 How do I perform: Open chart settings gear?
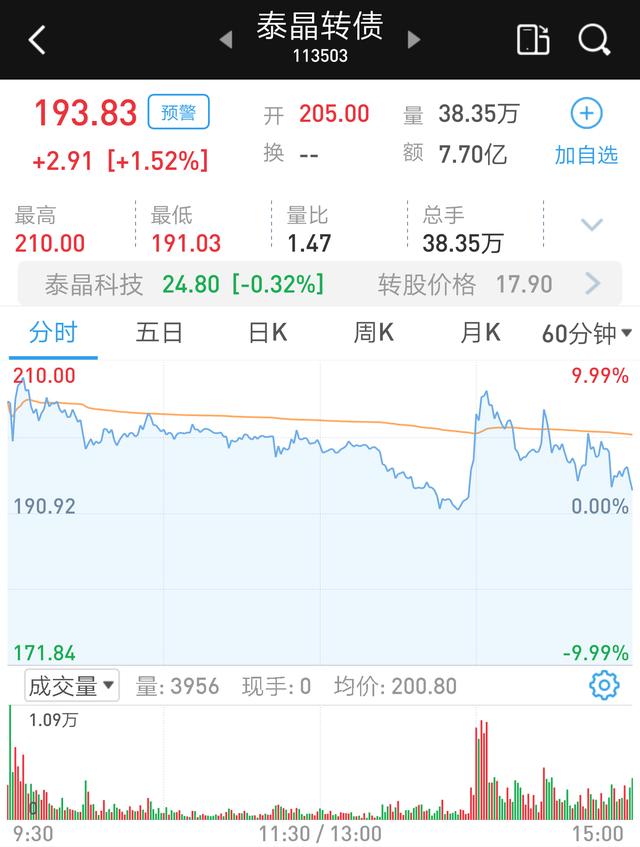click(x=604, y=686)
